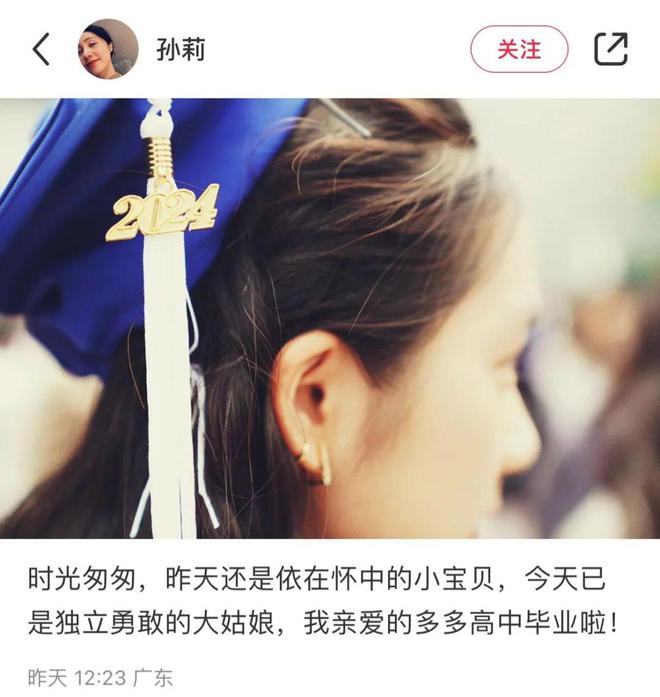Open the username 孙莉
The width and height of the screenshot is (660, 697).
pyautogui.click(x=180, y=49)
